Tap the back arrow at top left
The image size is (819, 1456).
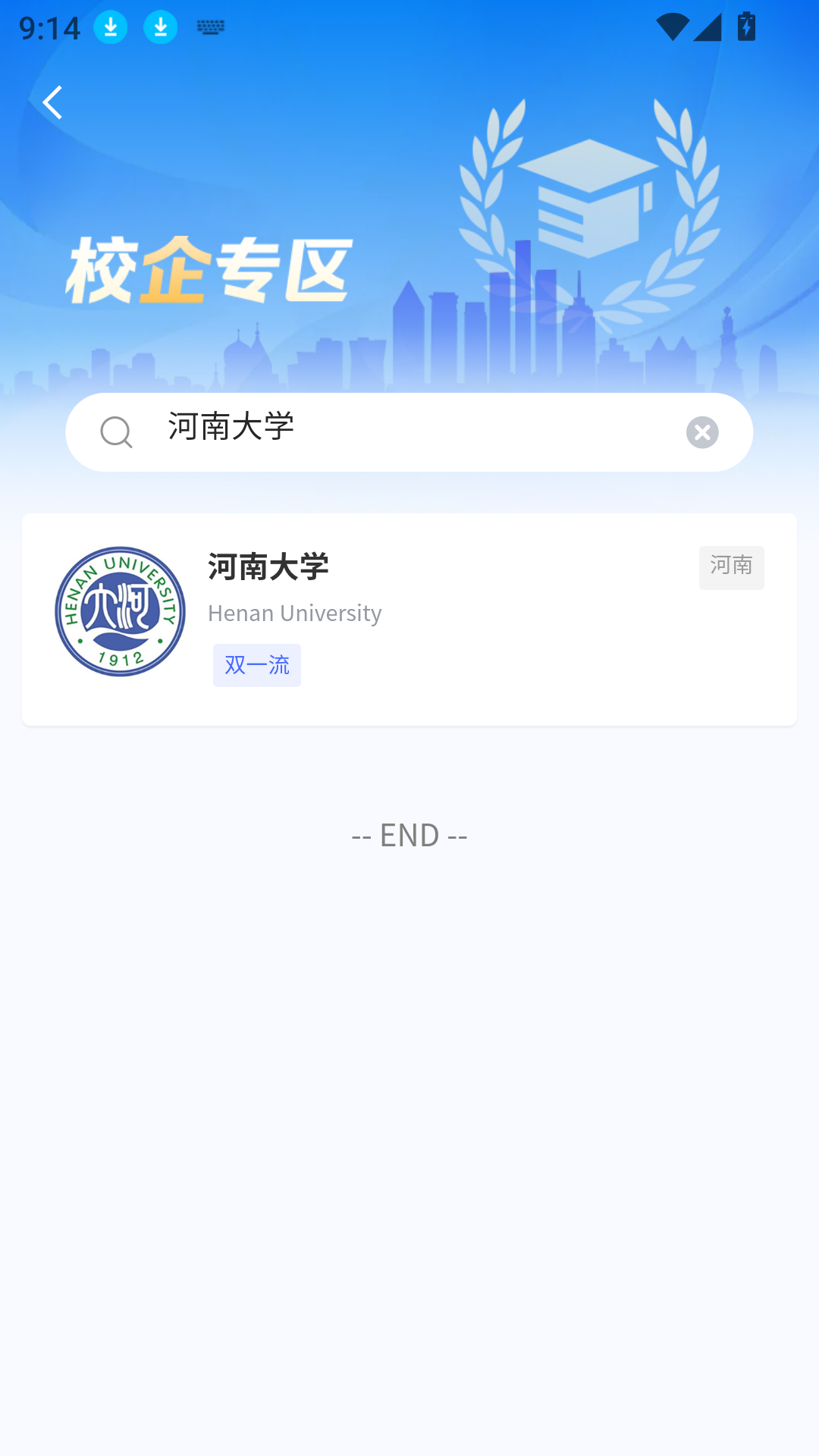52,102
